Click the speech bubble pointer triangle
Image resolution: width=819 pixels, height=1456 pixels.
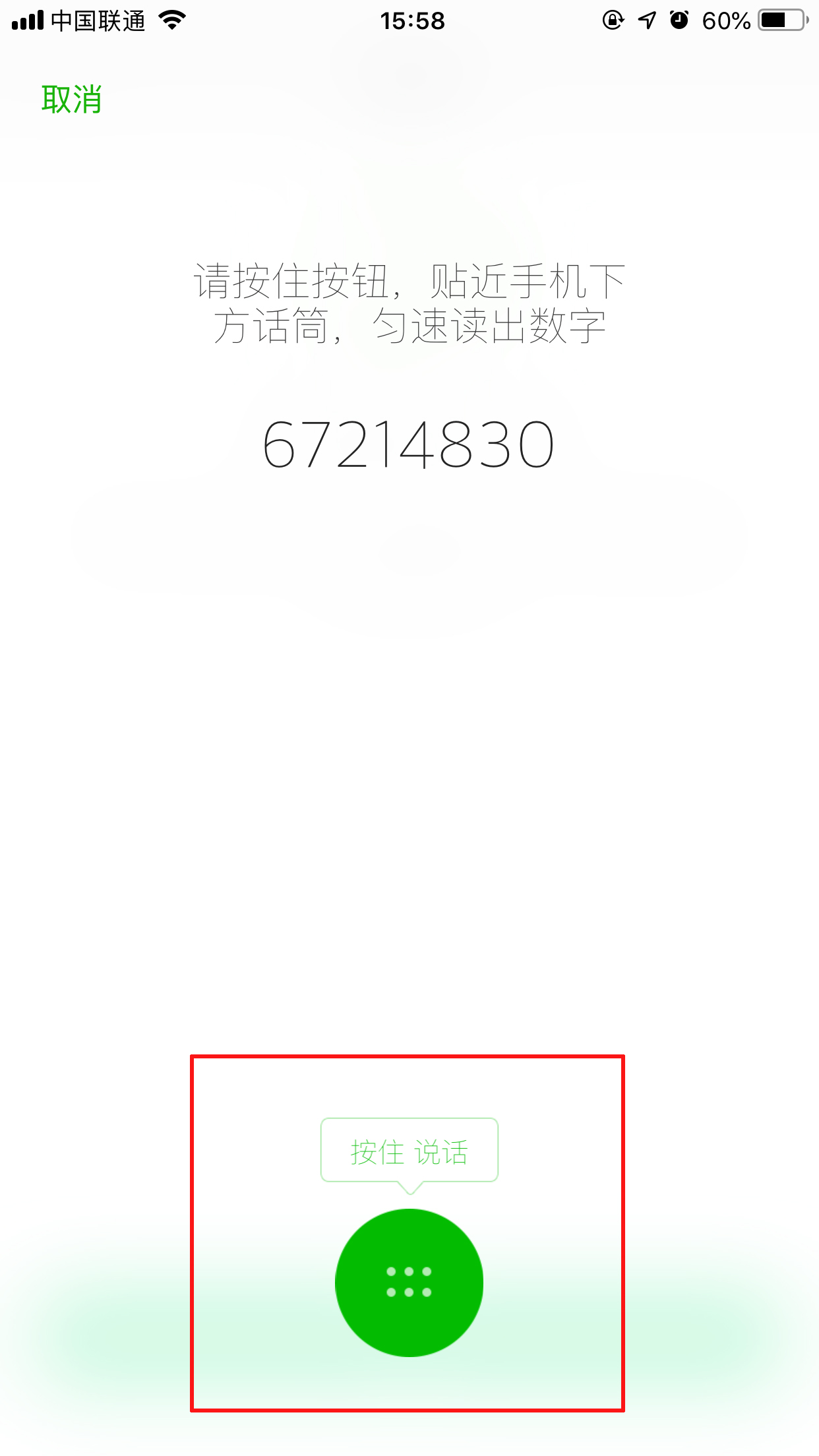pos(409,1189)
